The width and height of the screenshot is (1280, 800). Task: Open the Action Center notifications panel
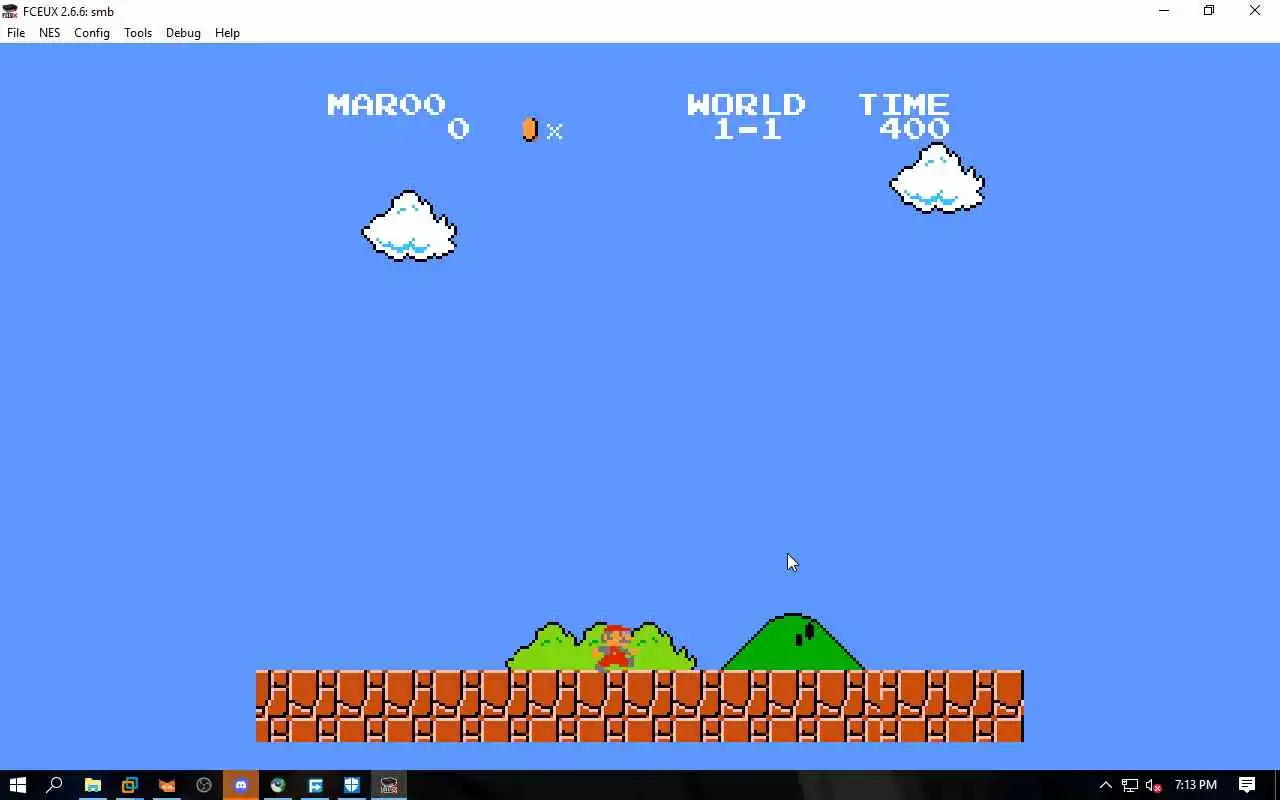click(1247, 785)
